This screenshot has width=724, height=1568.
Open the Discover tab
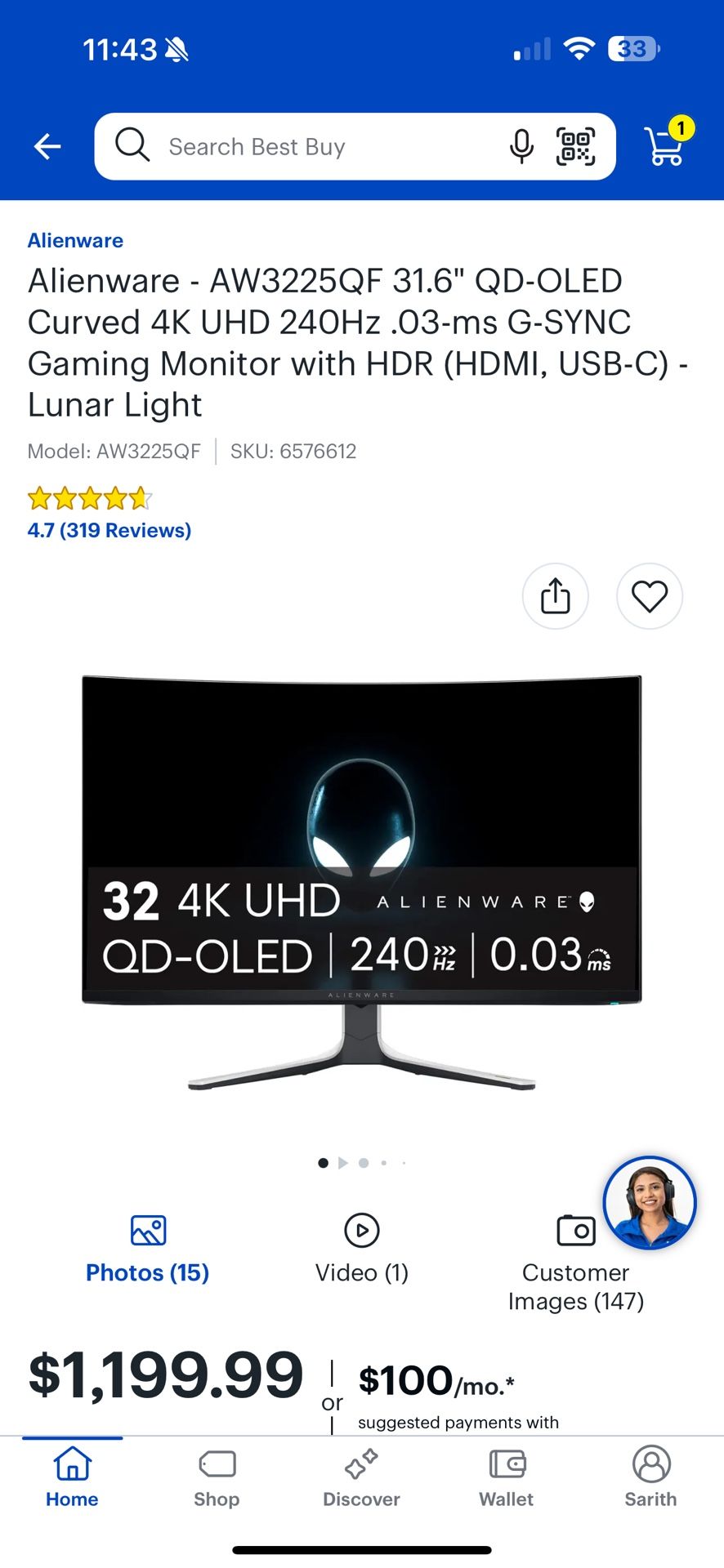pyautogui.click(x=361, y=1478)
